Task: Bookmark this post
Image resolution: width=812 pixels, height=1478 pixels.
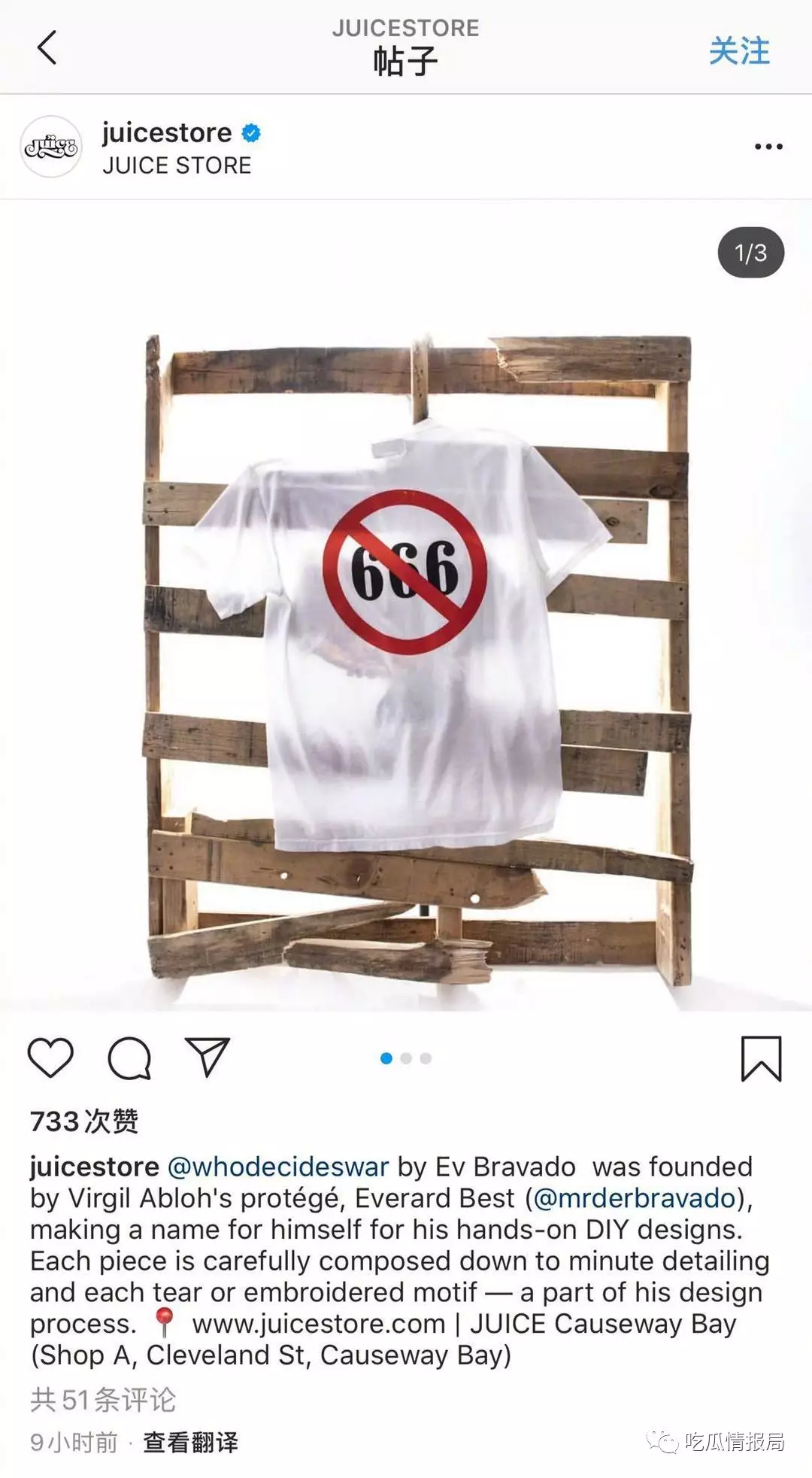Action: pyautogui.click(x=762, y=1058)
